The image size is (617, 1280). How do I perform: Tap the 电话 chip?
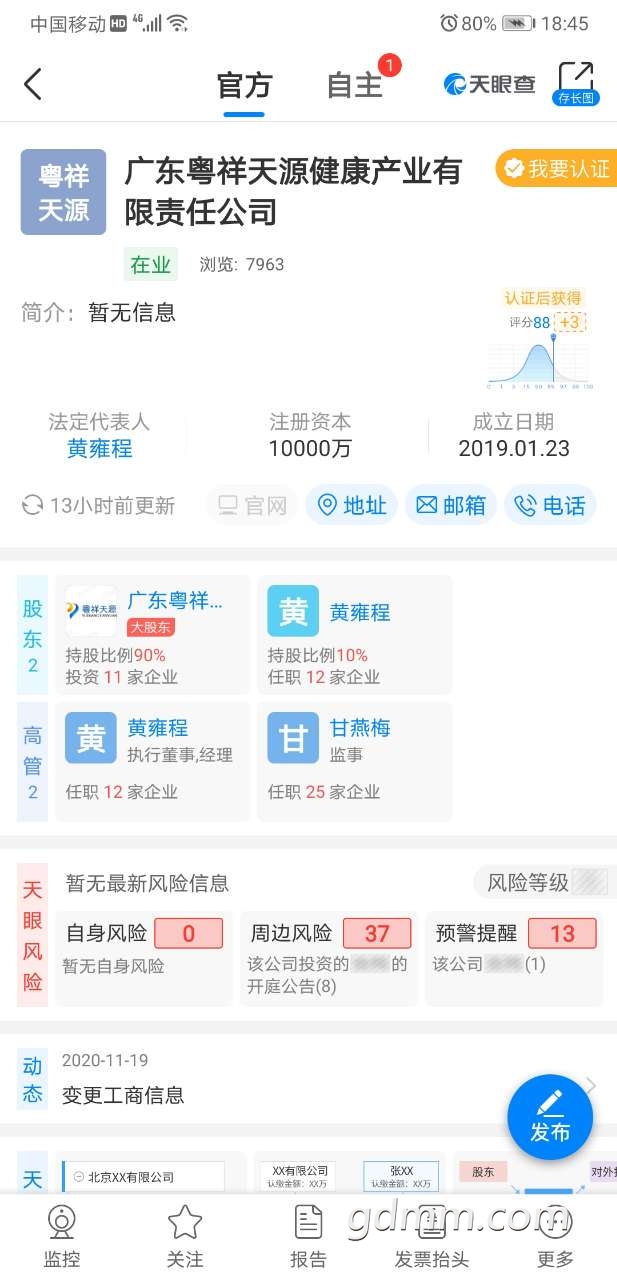(x=550, y=506)
